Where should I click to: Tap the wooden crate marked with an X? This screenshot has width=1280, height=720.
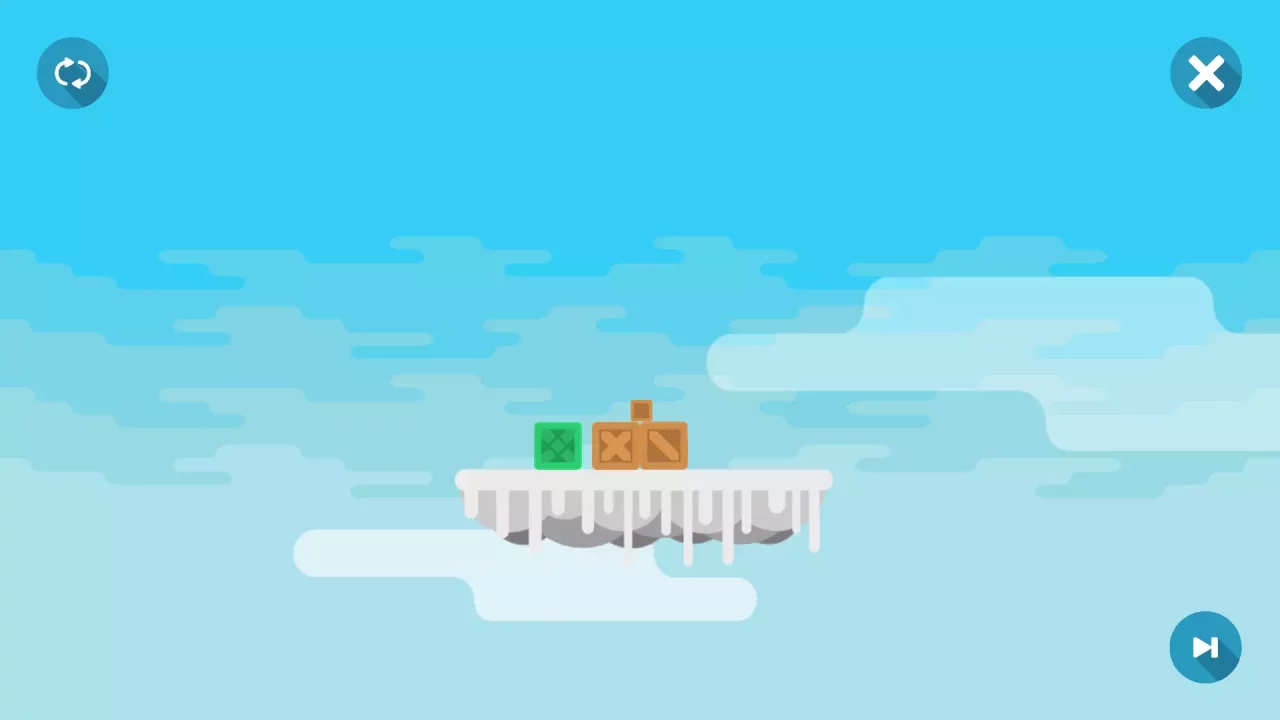(615, 446)
